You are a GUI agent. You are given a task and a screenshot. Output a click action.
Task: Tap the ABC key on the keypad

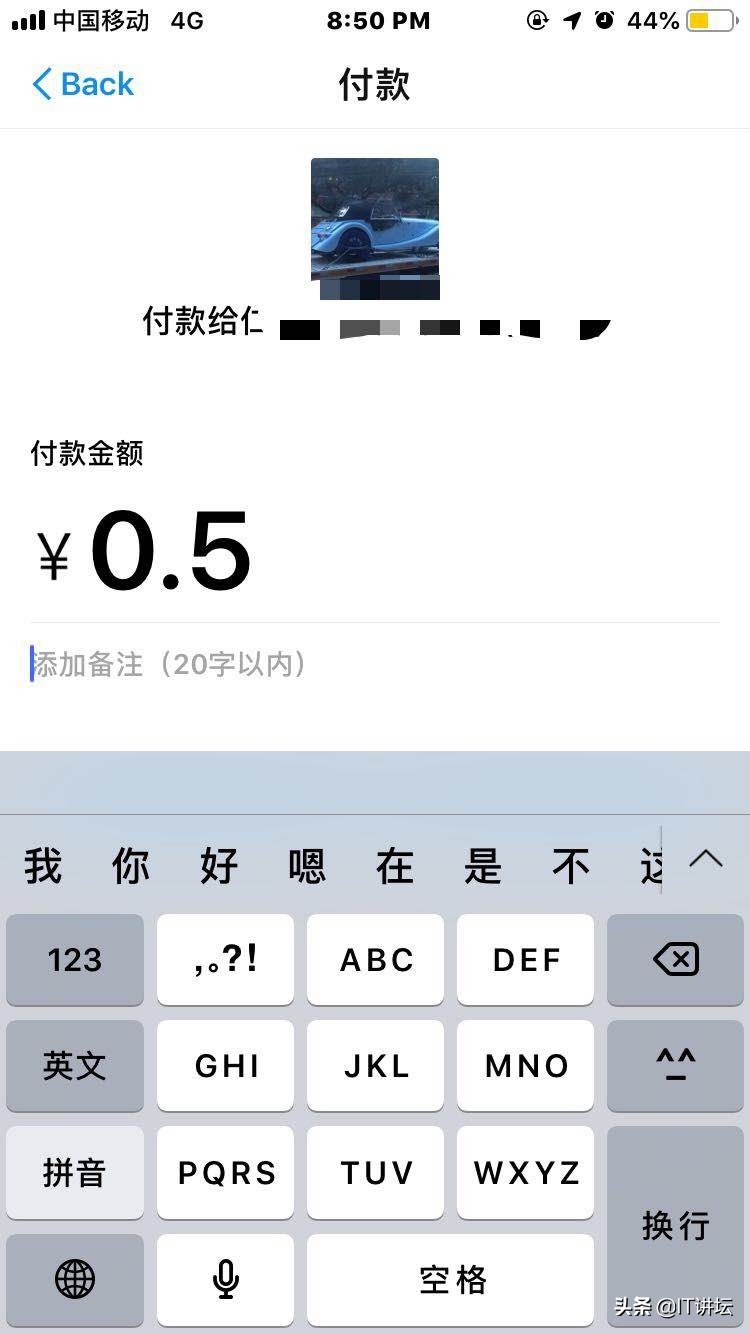[x=375, y=960]
